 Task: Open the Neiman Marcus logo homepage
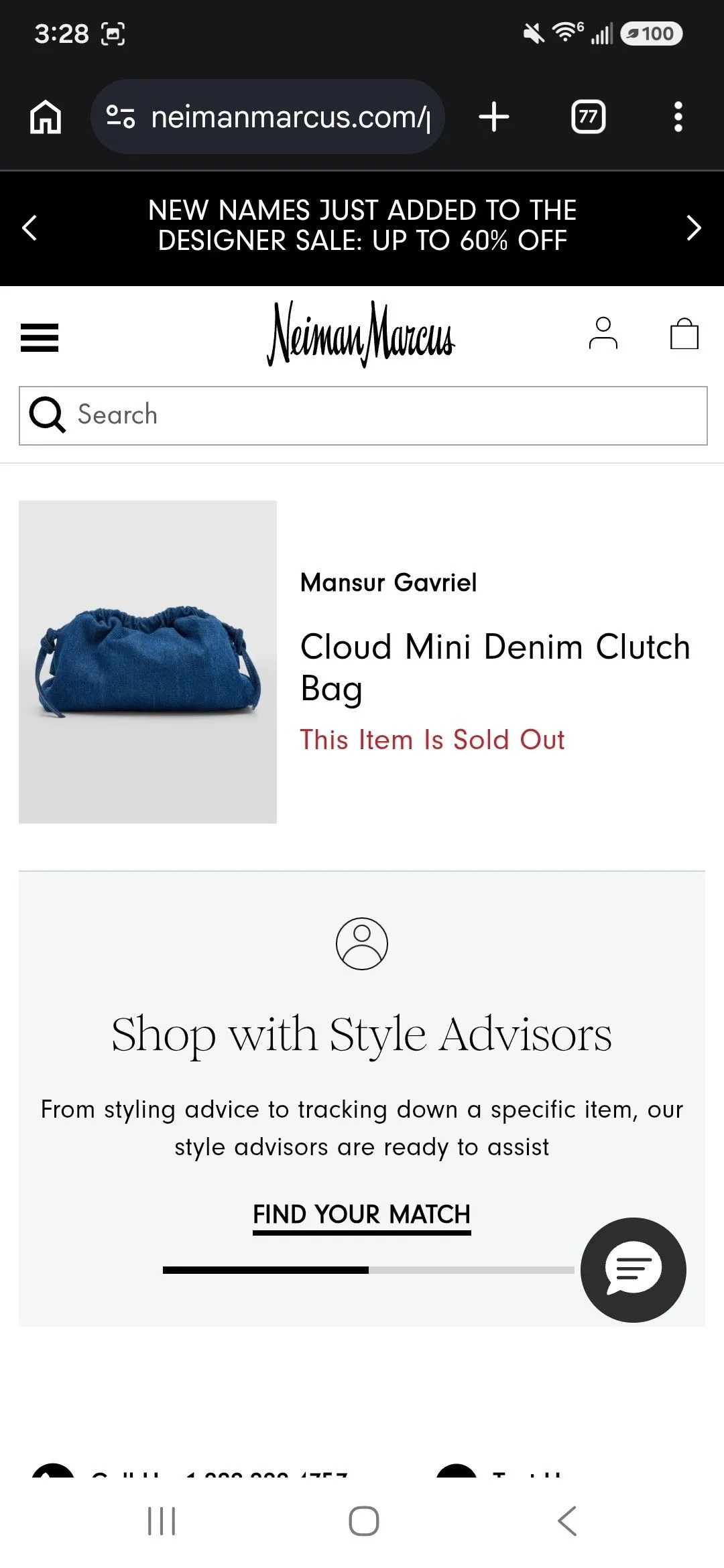[x=361, y=334]
